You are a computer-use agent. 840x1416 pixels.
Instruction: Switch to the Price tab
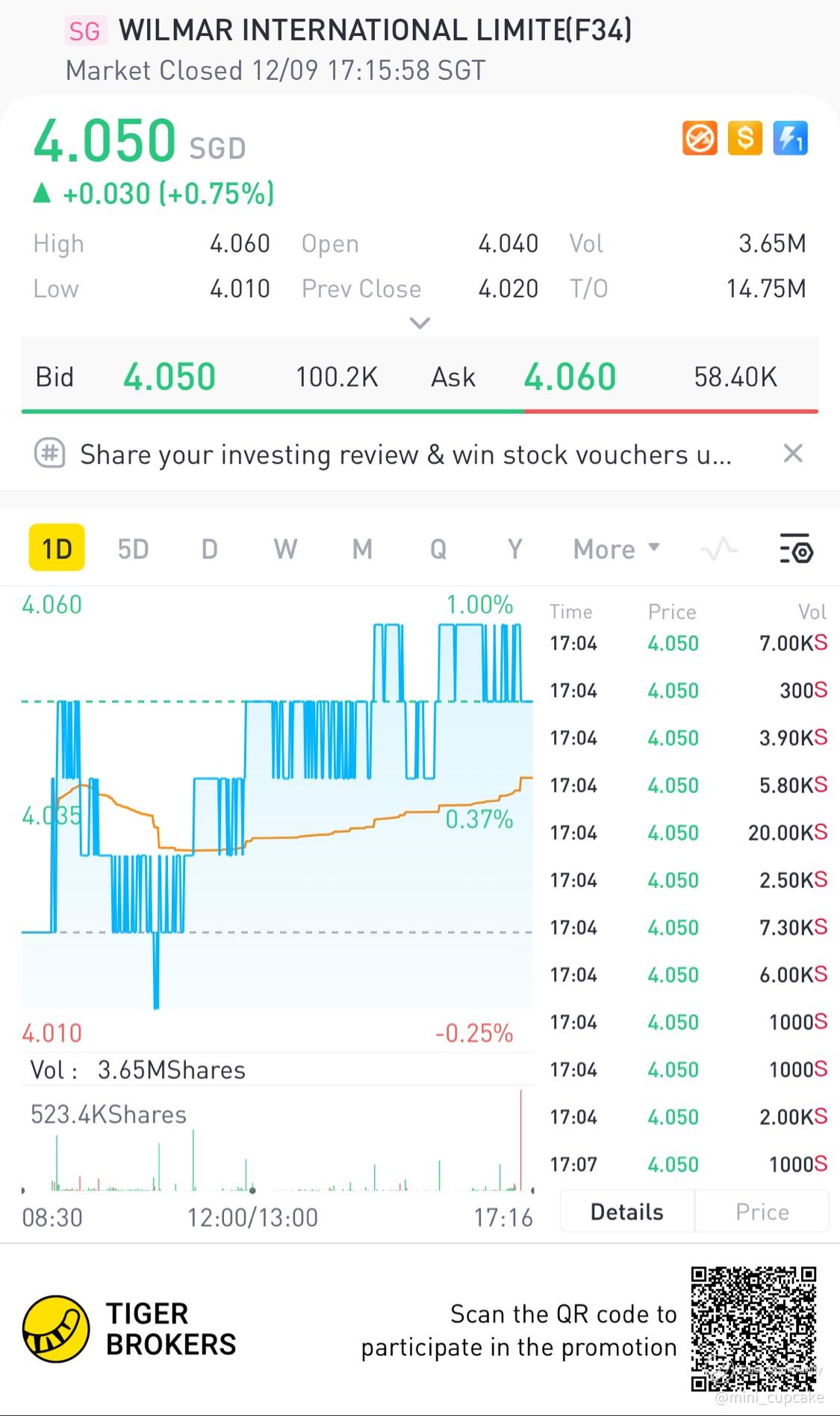pos(762,1211)
